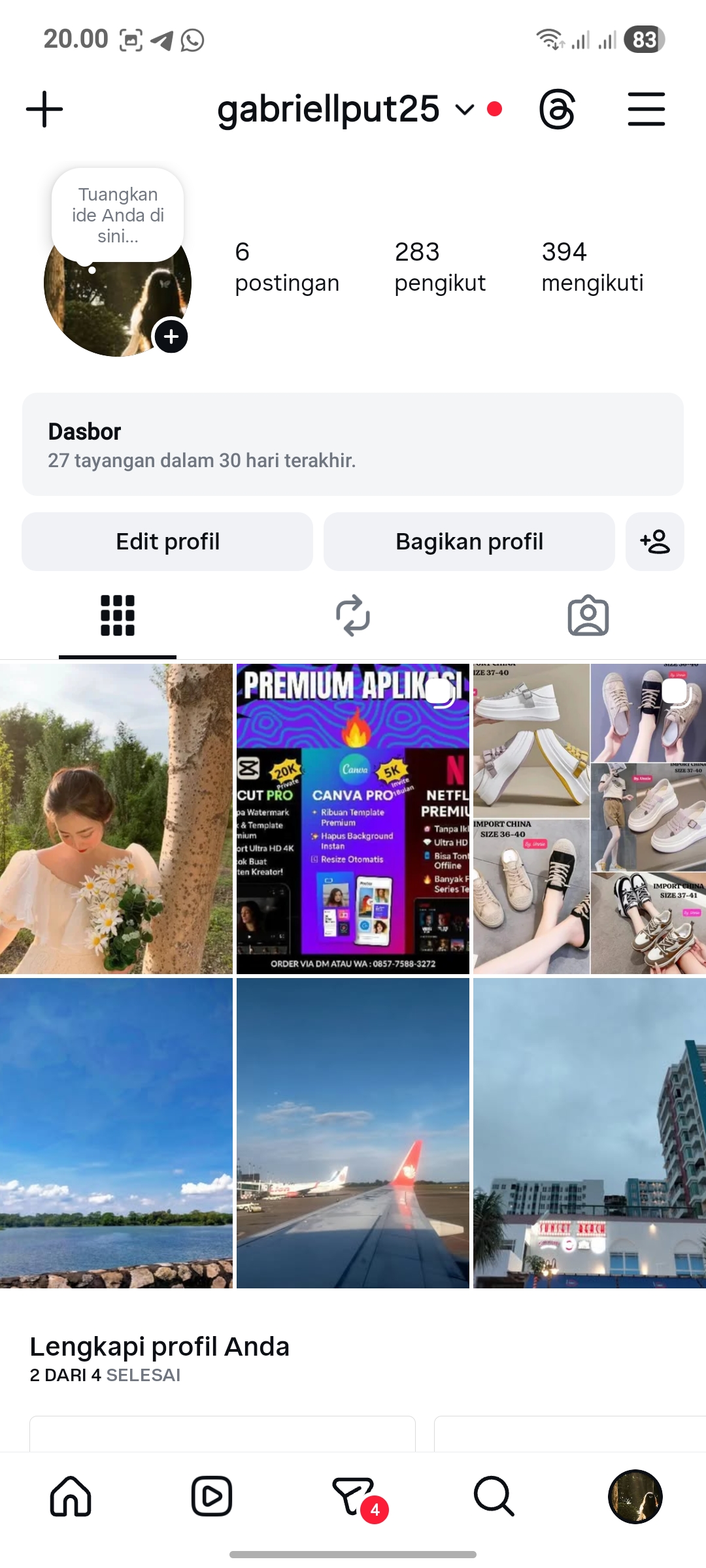Open the hamburger menu
The width and height of the screenshot is (706, 1568).
pos(646,109)
